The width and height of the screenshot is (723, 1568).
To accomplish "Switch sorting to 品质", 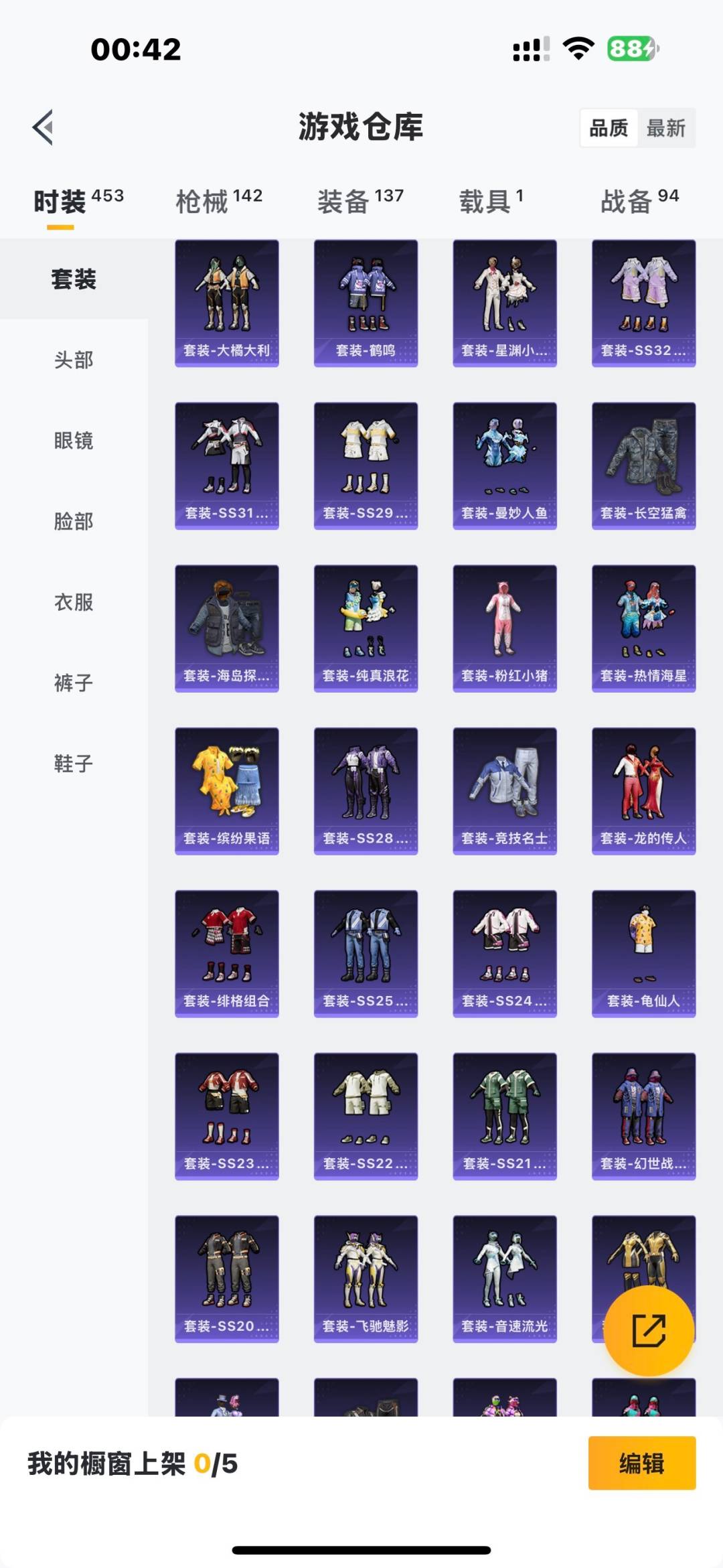I will [x=608, y=127].
